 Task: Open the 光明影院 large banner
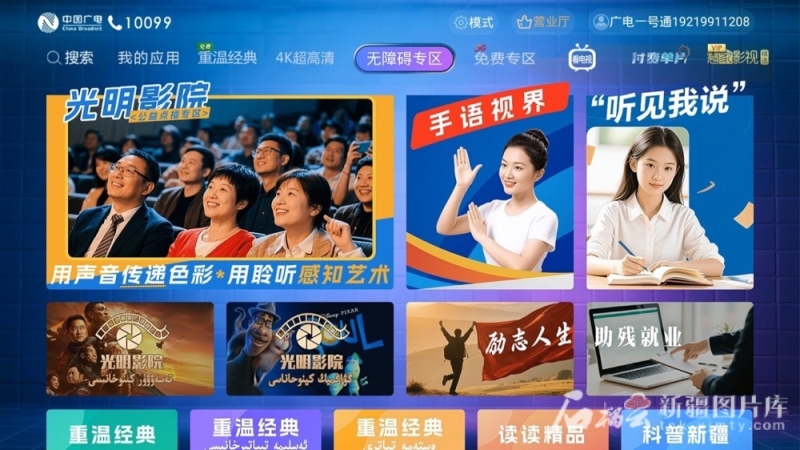(x=220, y=191)
